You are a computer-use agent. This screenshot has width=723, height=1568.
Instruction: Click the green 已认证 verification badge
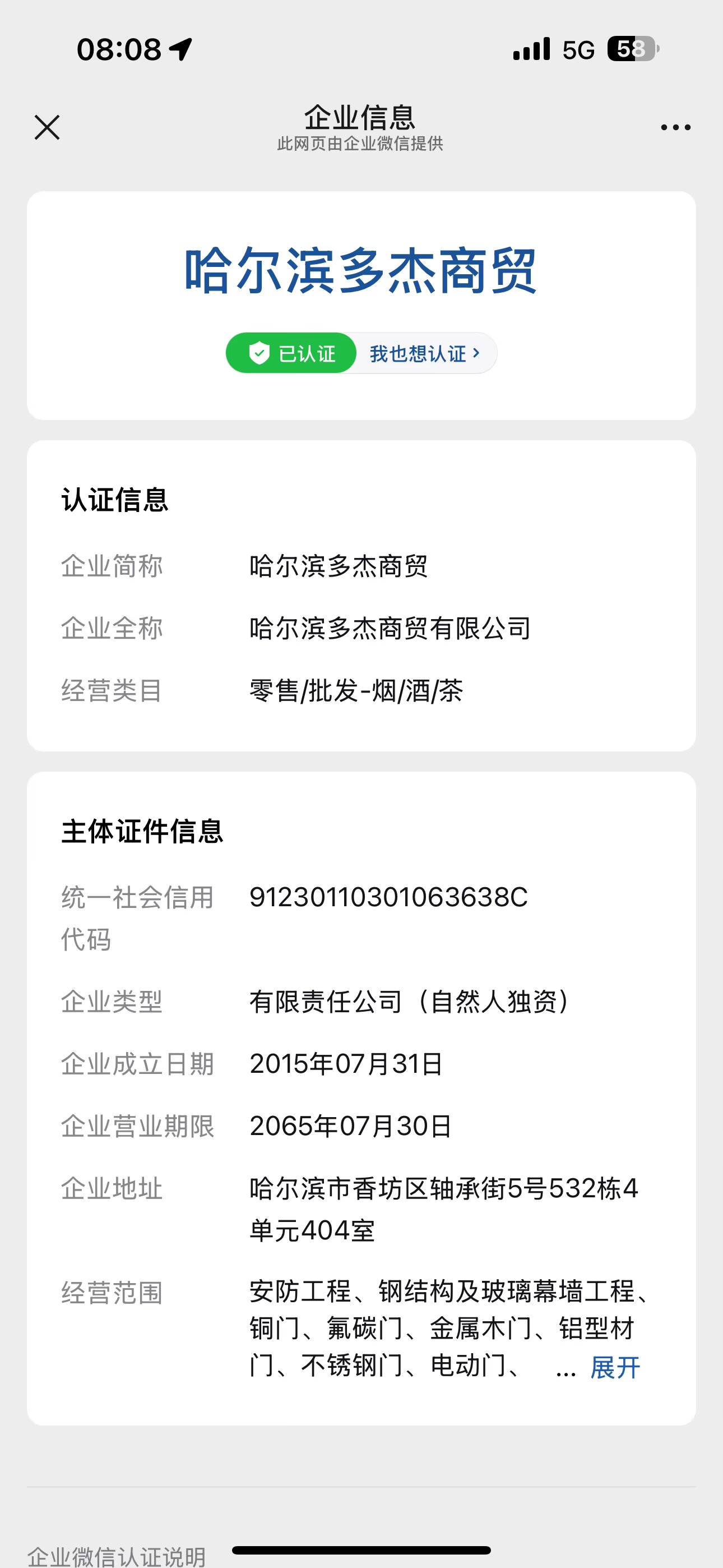pyautogui.click(x=290, y=353)
